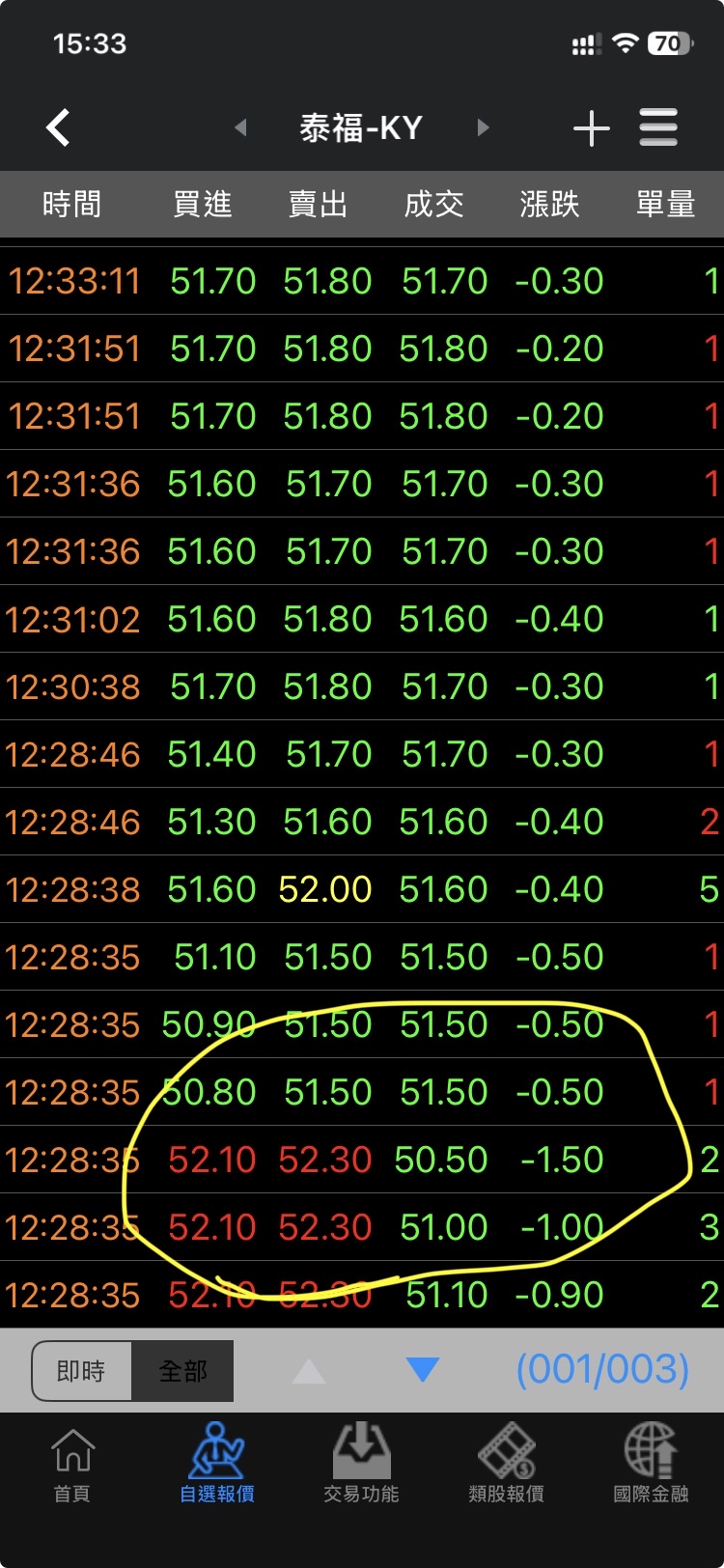
Task: Go to previous page with up arrow
Action: [x=309, y=1371]
